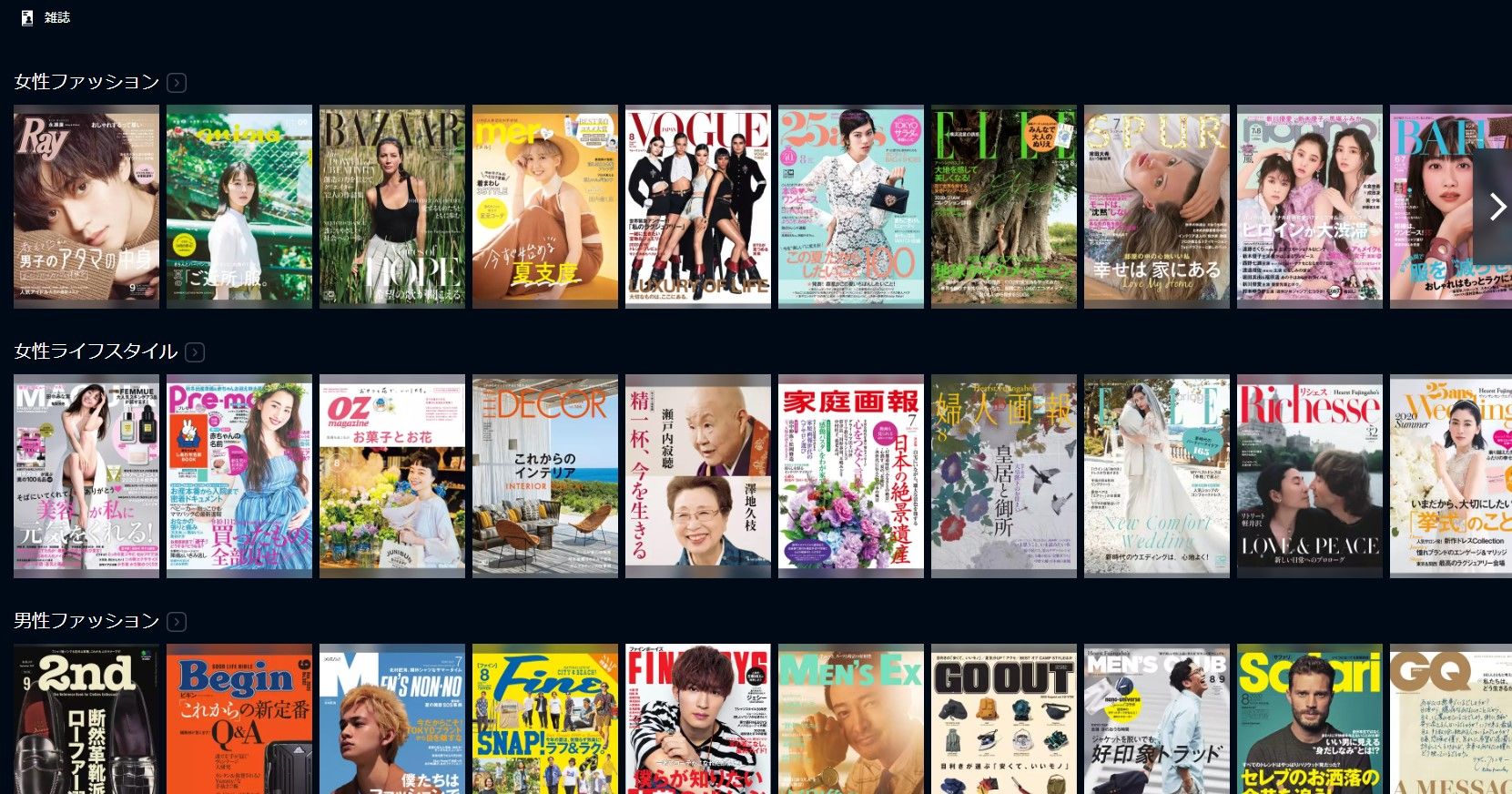Screen dimensions: 1512x794
Task: Open the 25ans magazine issue
Action: [x=851, y=207]
